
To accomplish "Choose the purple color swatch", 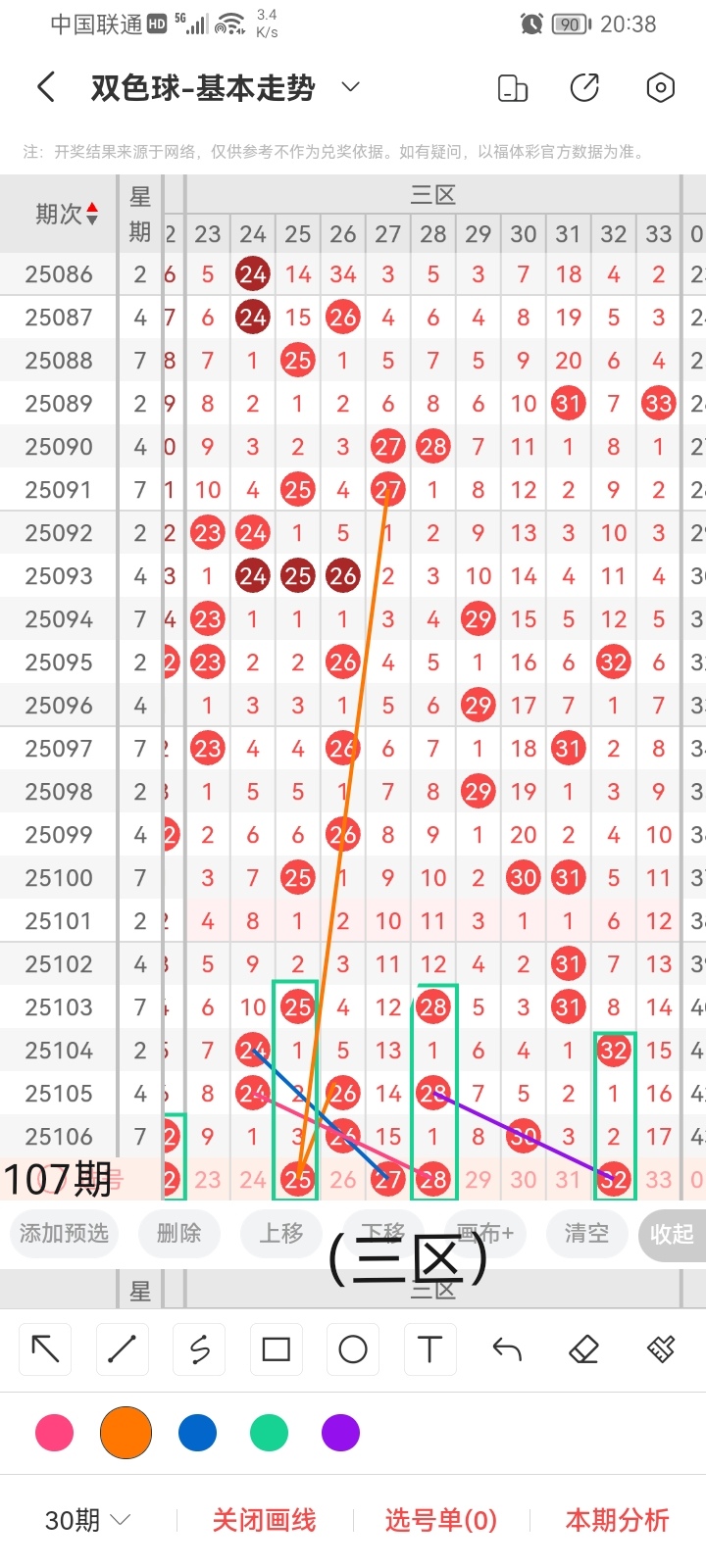I will pos(340,1433).
